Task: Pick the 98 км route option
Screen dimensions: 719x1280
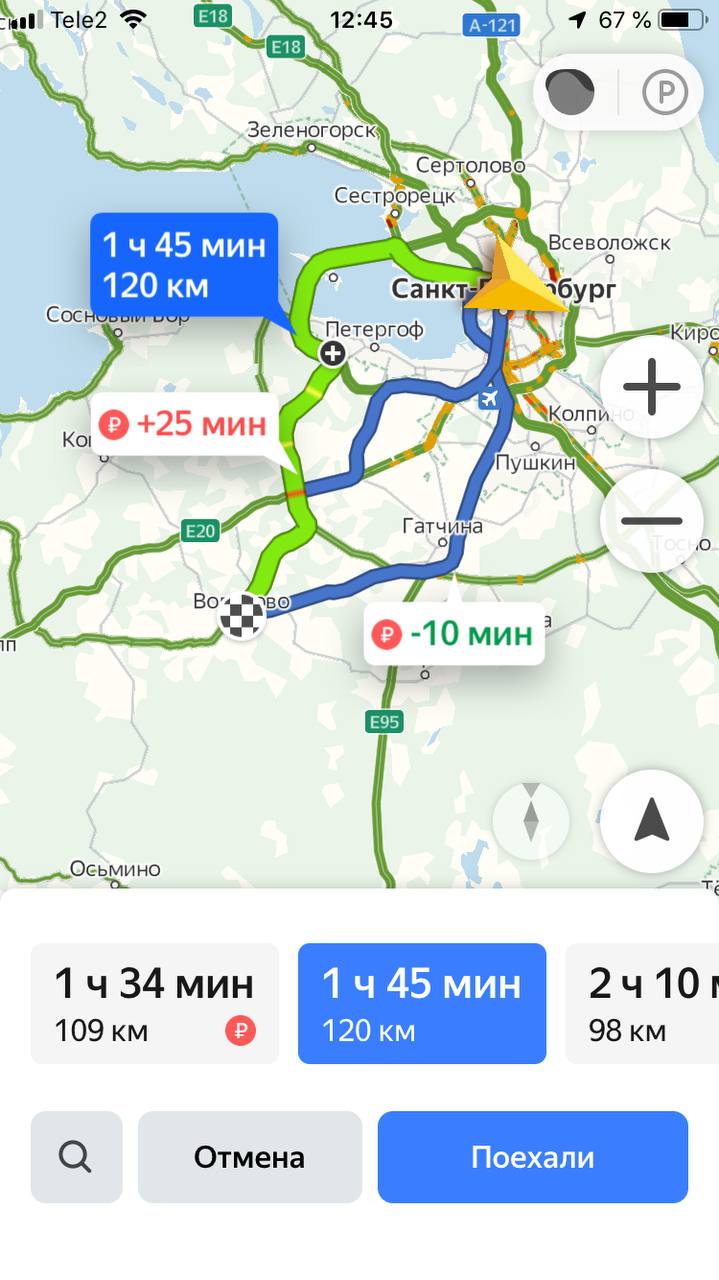Action: click(x=642, y=1003)
